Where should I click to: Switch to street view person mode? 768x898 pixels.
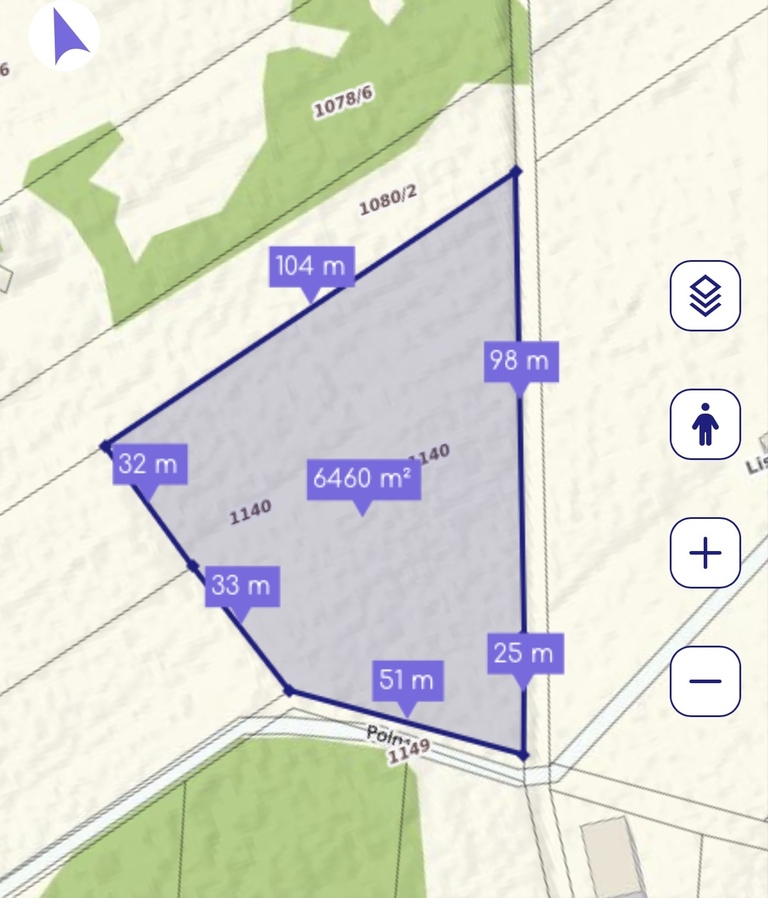tap(705, 424)
